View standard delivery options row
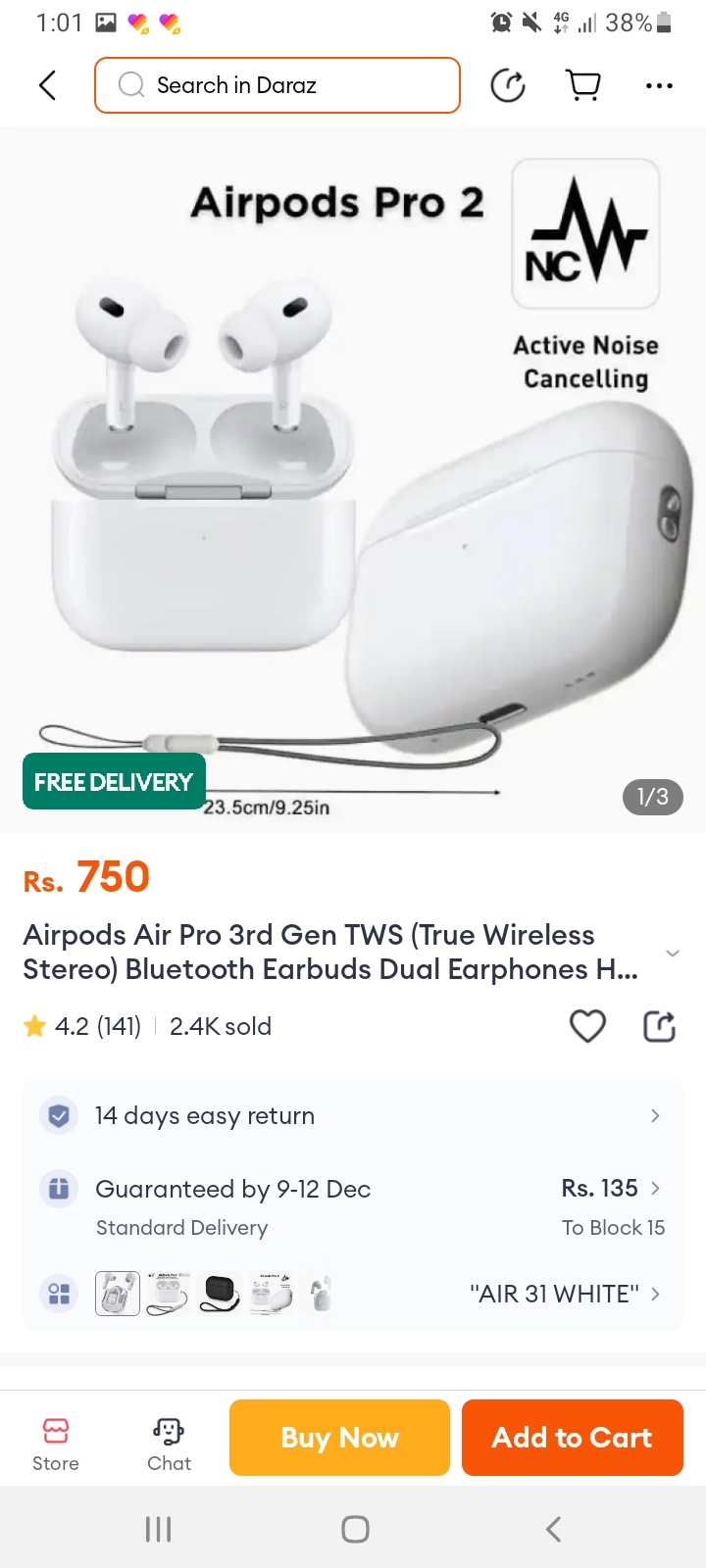 [x=353, y=1206]
